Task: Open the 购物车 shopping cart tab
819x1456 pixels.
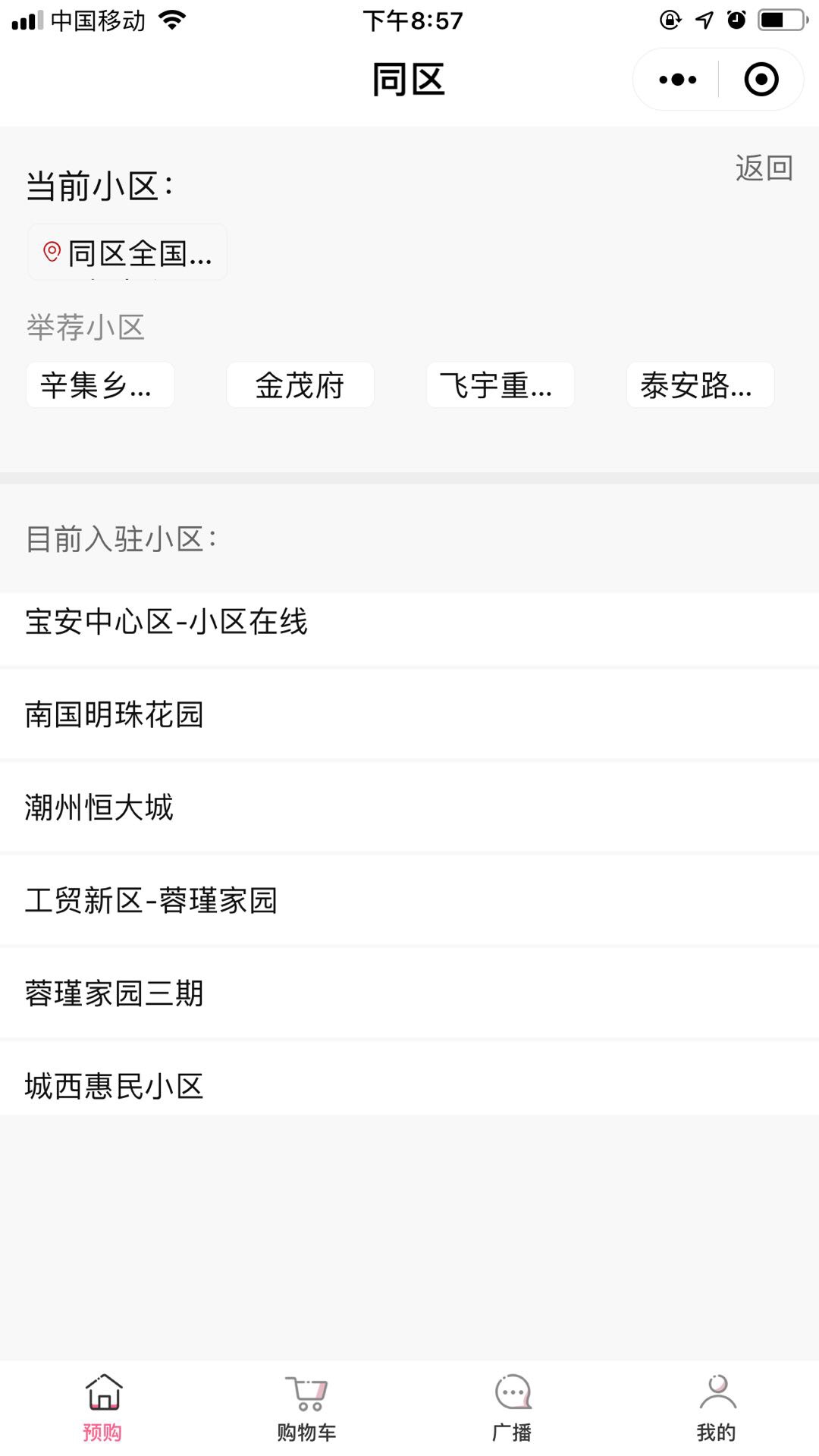Action: click(306, 1407)
